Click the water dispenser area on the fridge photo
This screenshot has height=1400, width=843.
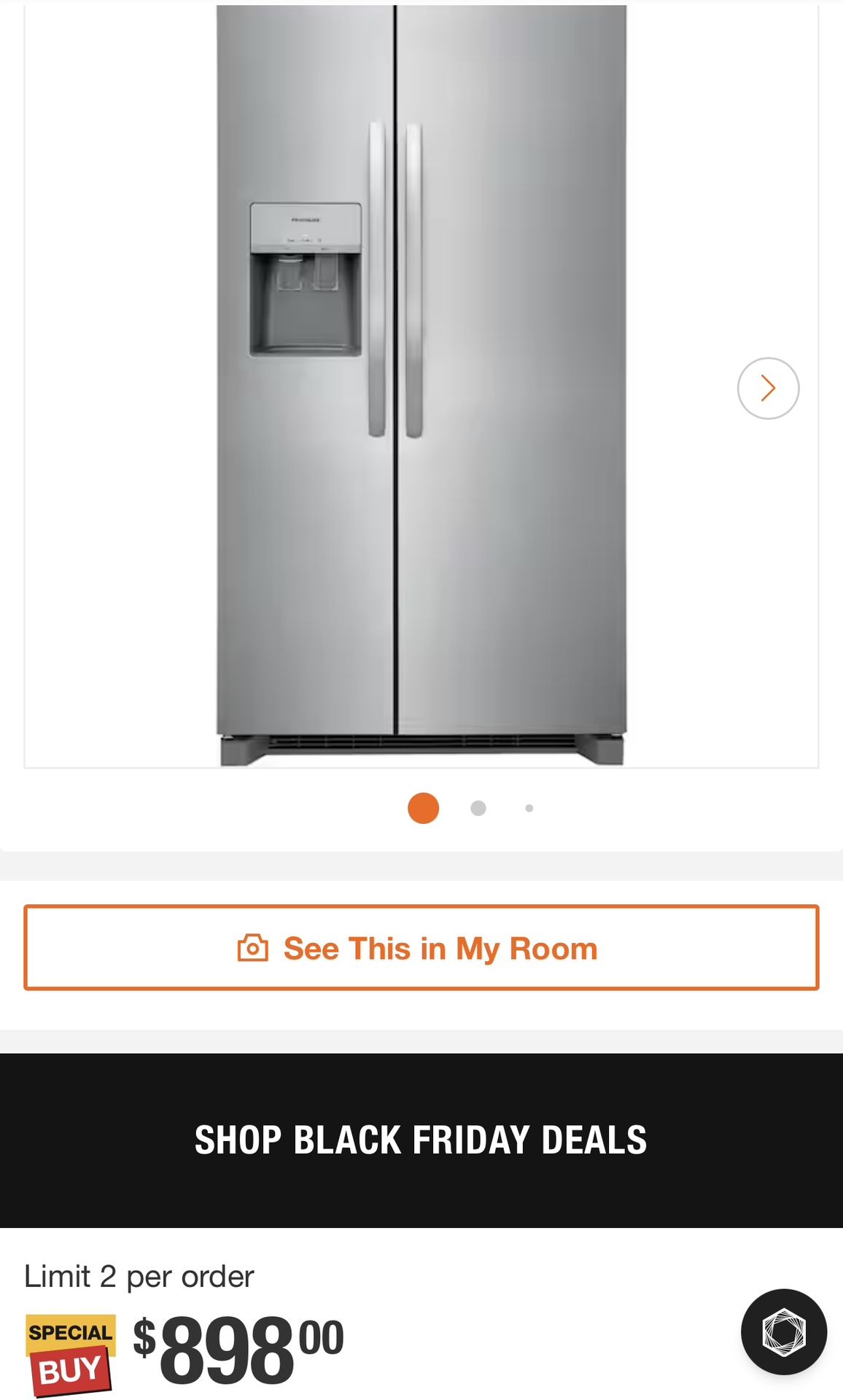click(304, 306)
